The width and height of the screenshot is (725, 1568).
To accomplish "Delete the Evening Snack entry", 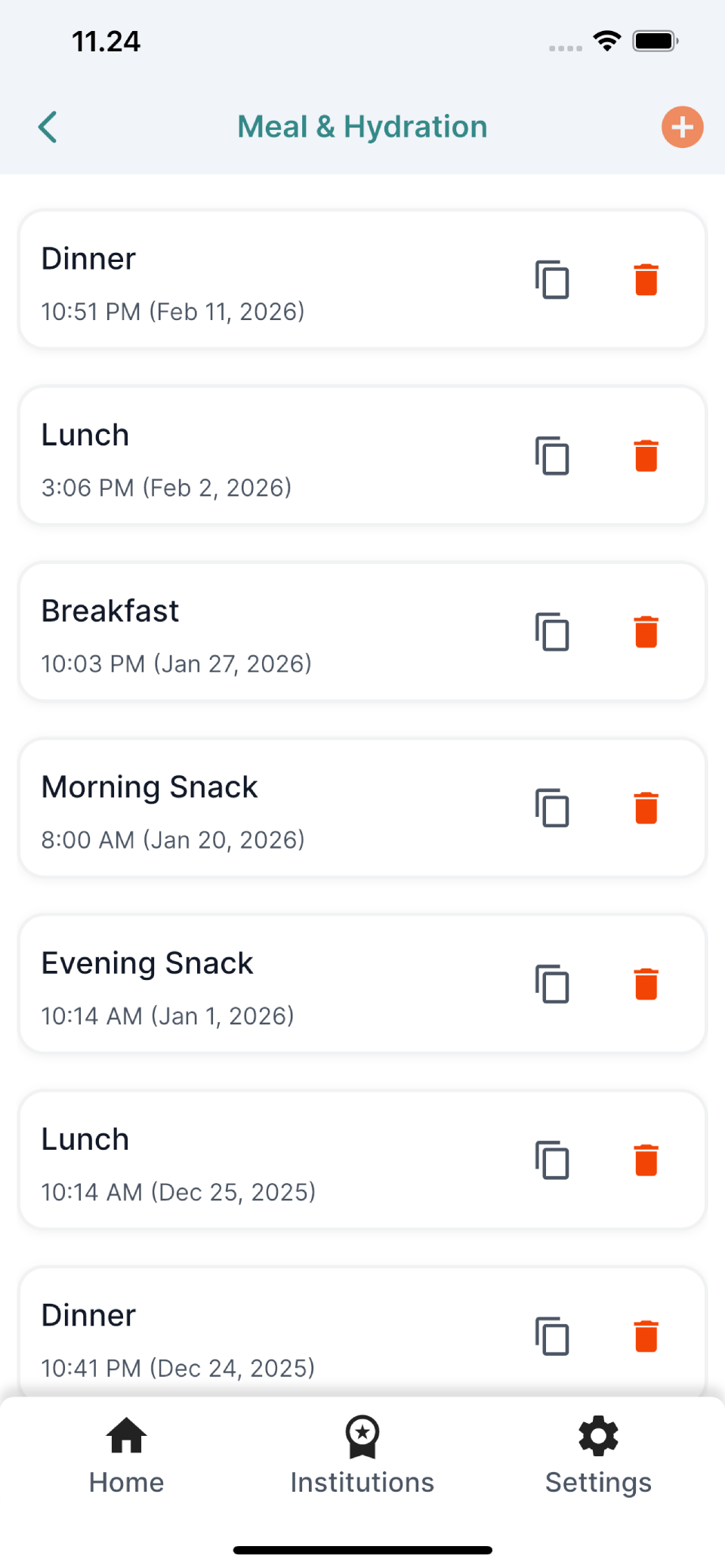I will 646,983.
